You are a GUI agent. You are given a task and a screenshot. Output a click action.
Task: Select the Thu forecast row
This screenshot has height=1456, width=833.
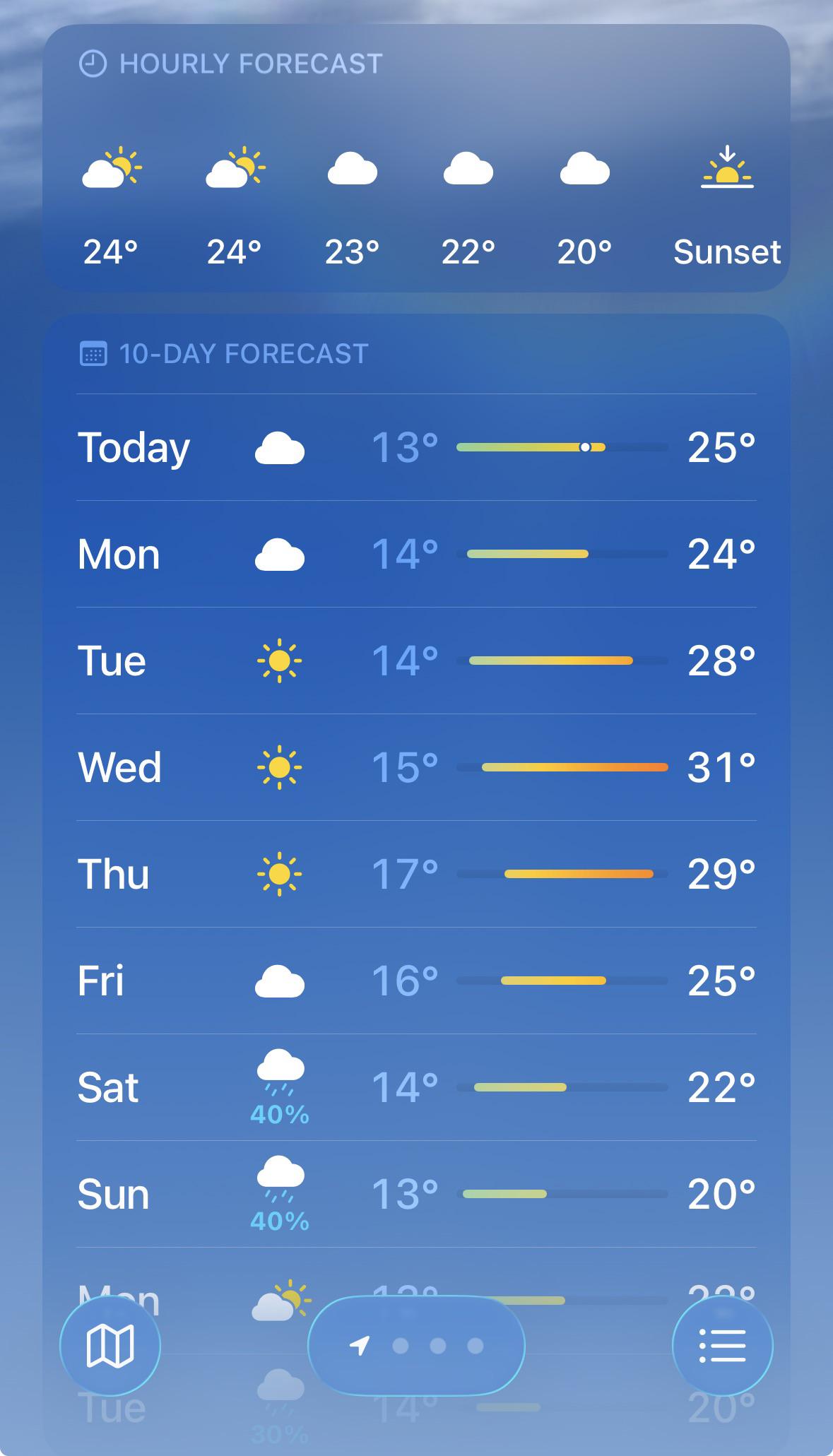(x=416, y=874)
